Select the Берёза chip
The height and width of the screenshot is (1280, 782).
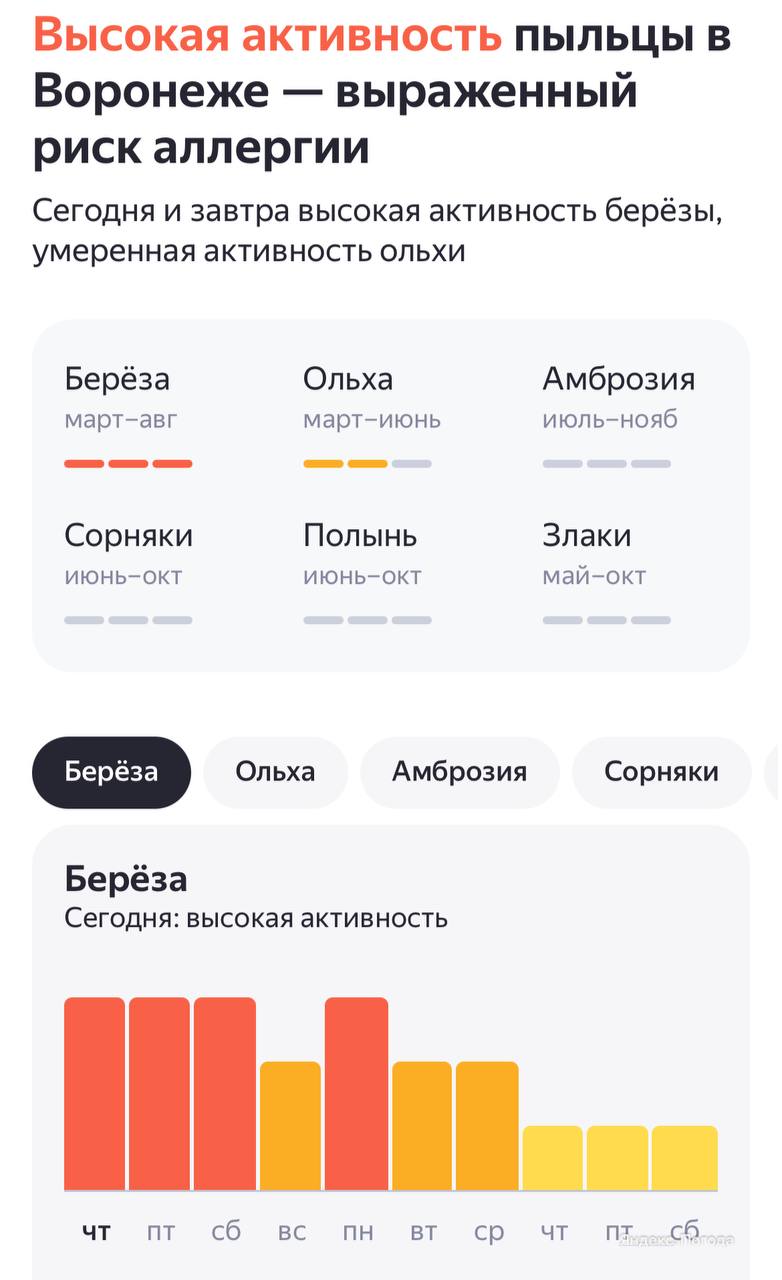tap(111, 772)
